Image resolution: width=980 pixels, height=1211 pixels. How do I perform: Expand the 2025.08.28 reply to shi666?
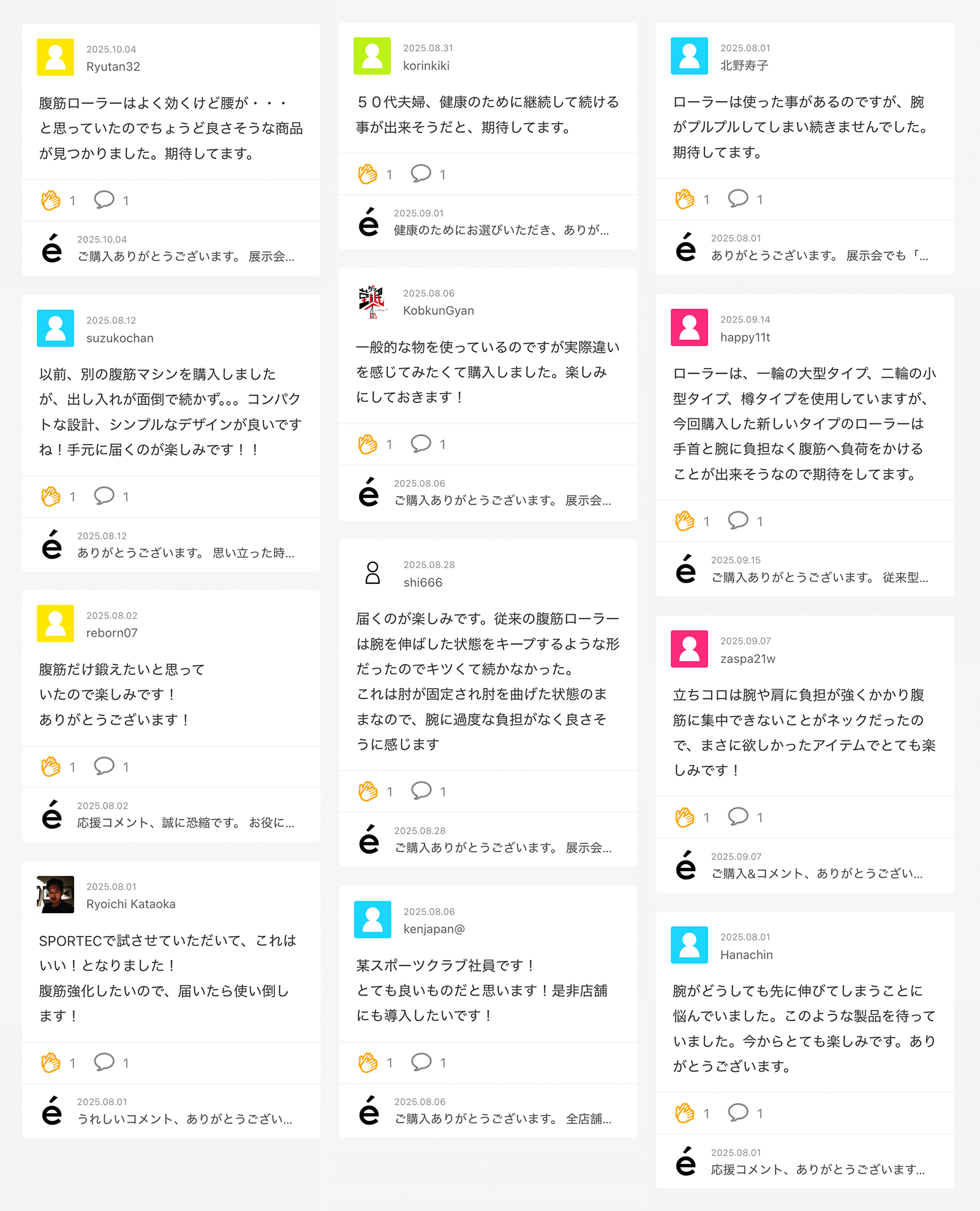(502, 848)
